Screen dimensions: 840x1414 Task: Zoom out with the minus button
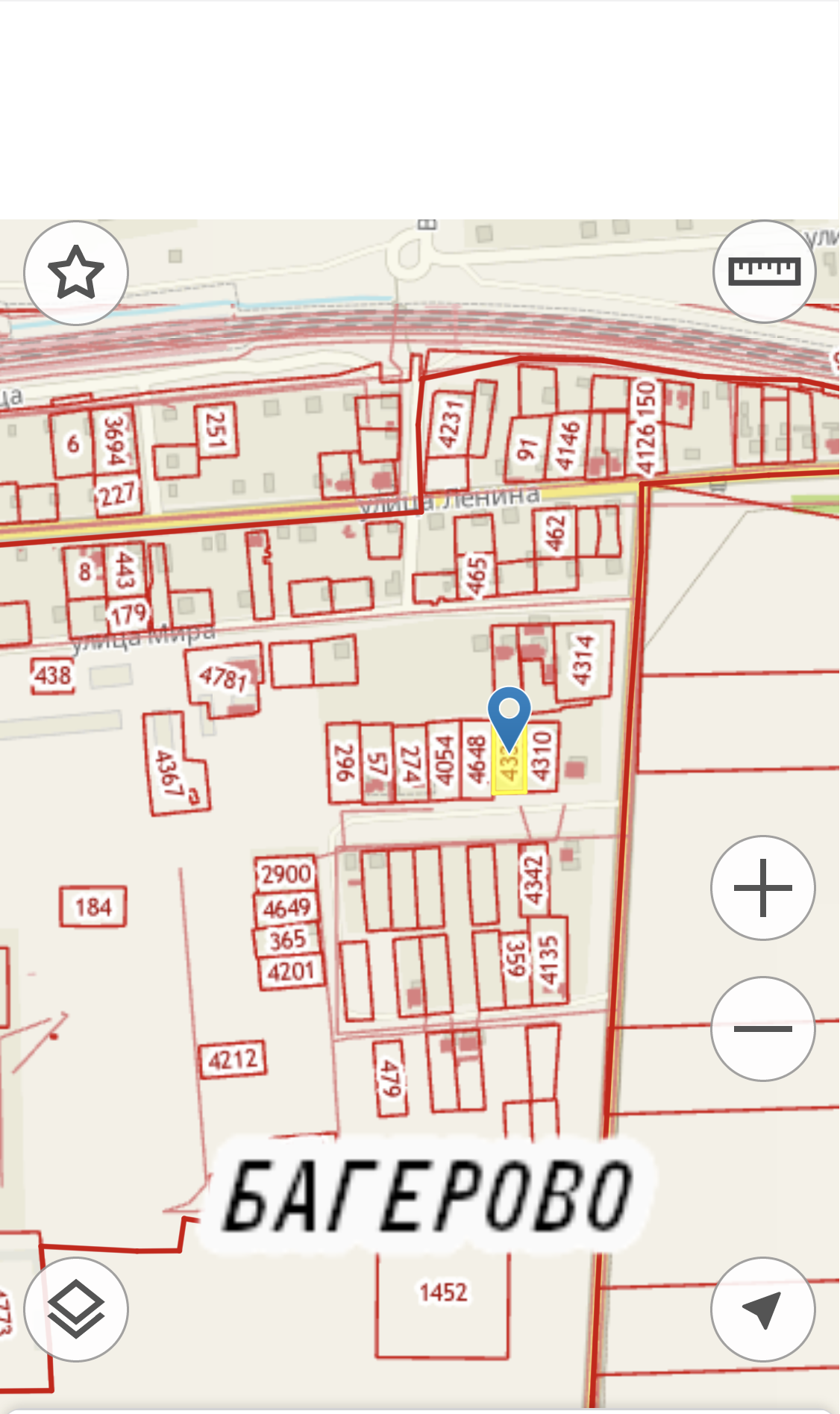[762, 1028]
